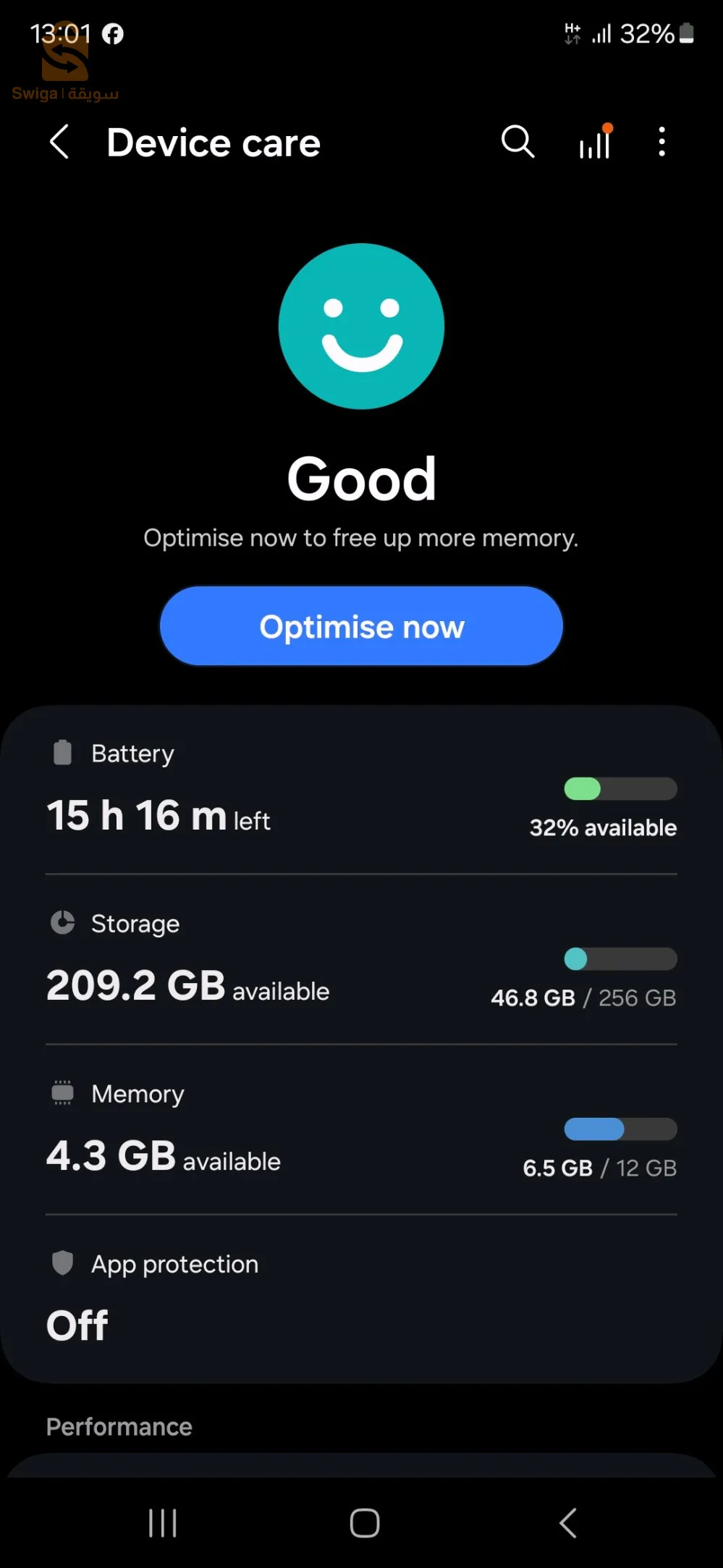Image resolution: width=723 pixels, height=1568 pixels.
Task: View Memory usage
Action: pyautogui.click(x=361, y=1129)
